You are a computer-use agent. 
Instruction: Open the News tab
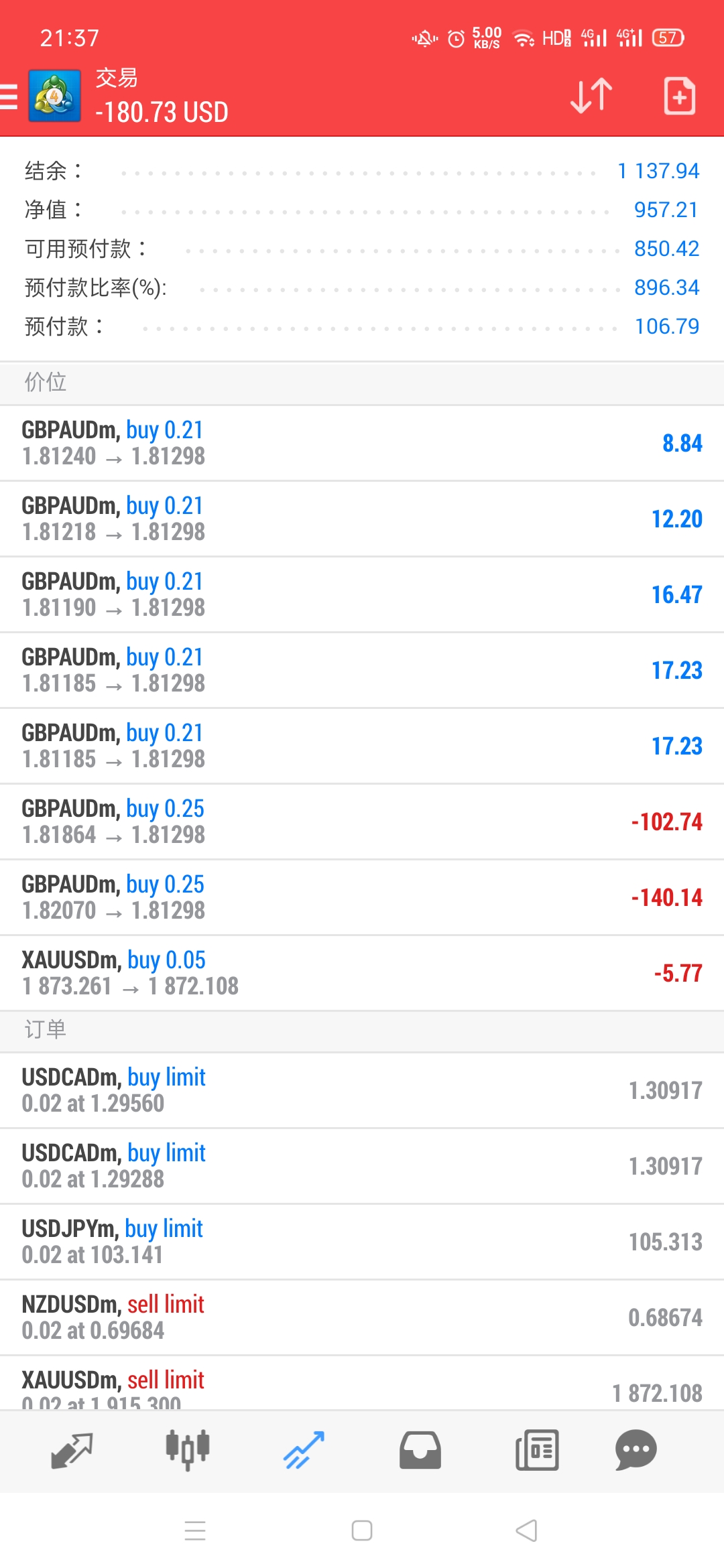coord(537,1451)
